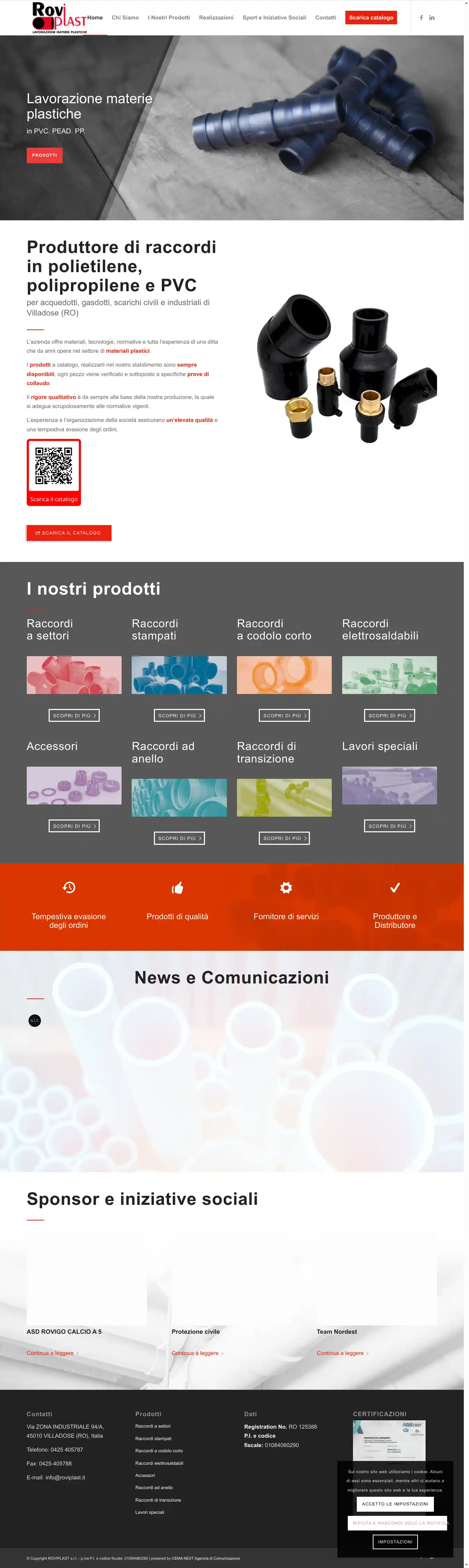Open the Realizzazioni menu item
This screenshot has height=1568, width=469.
pos(216,18)
